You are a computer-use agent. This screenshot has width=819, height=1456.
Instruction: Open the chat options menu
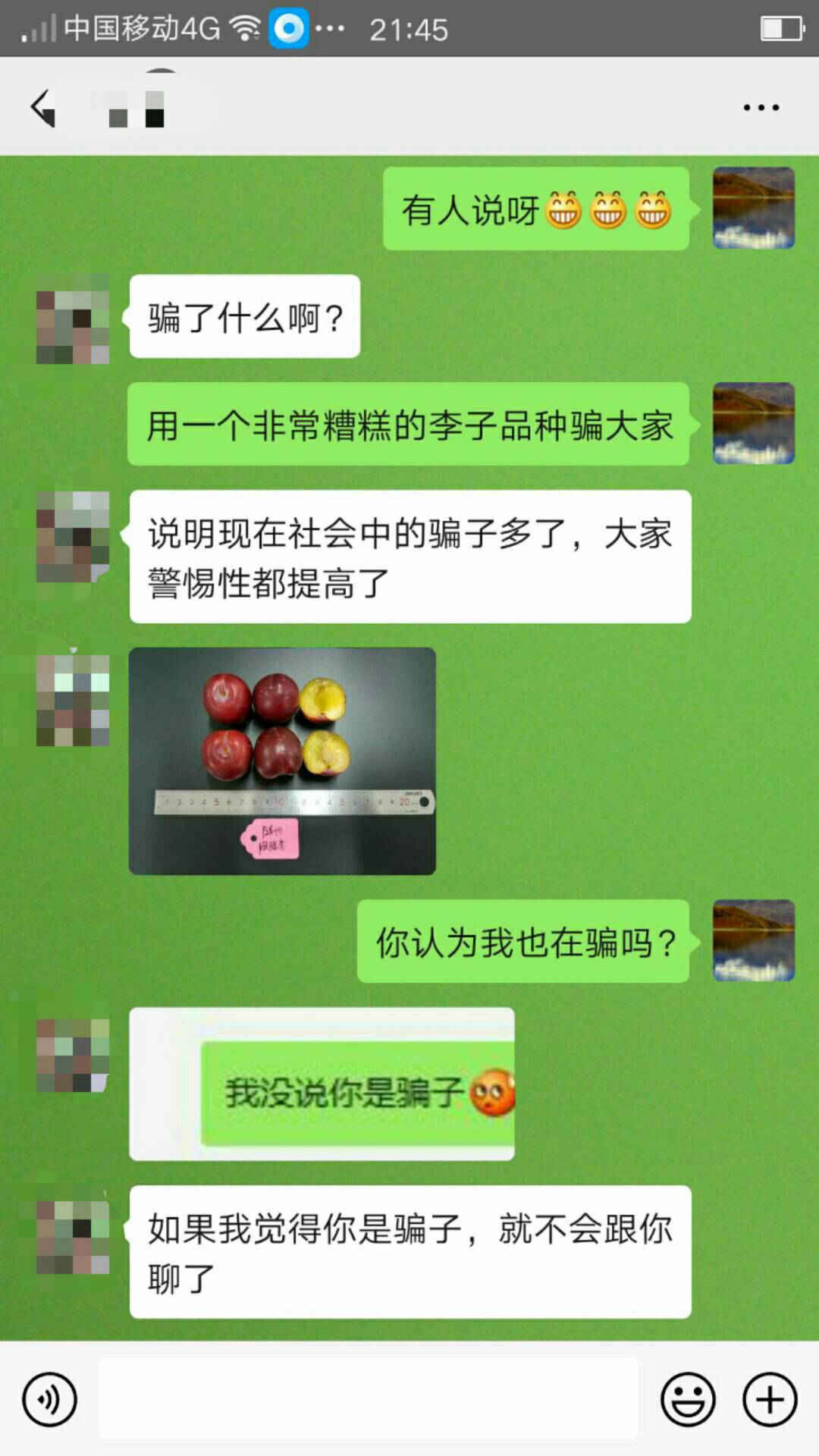tap(761, 108)
